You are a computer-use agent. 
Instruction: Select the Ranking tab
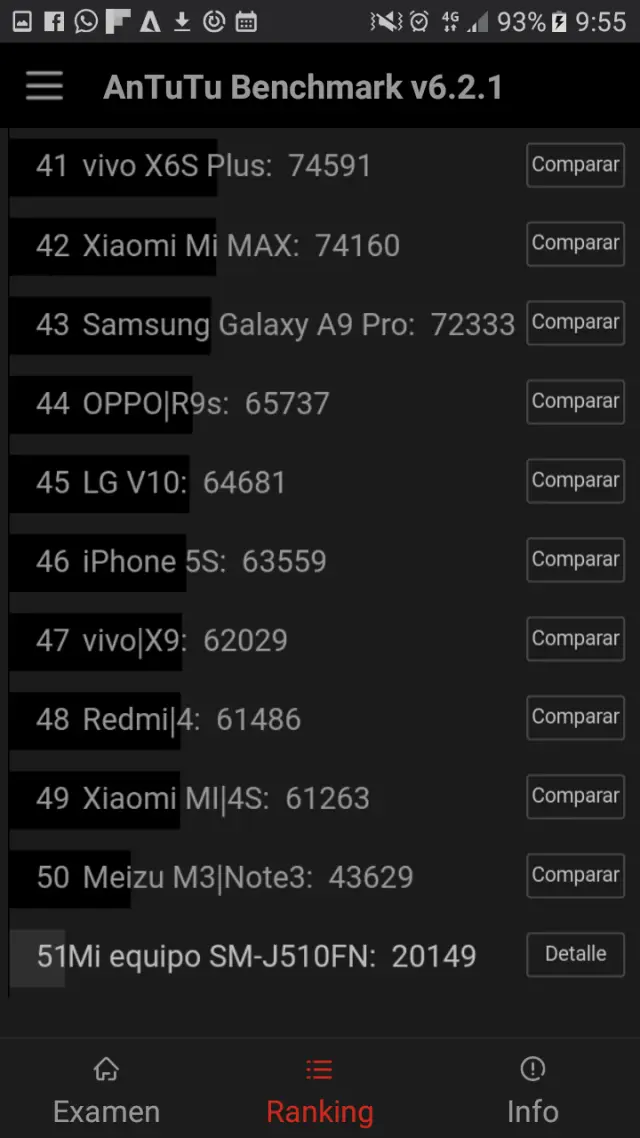(319, 1092)
